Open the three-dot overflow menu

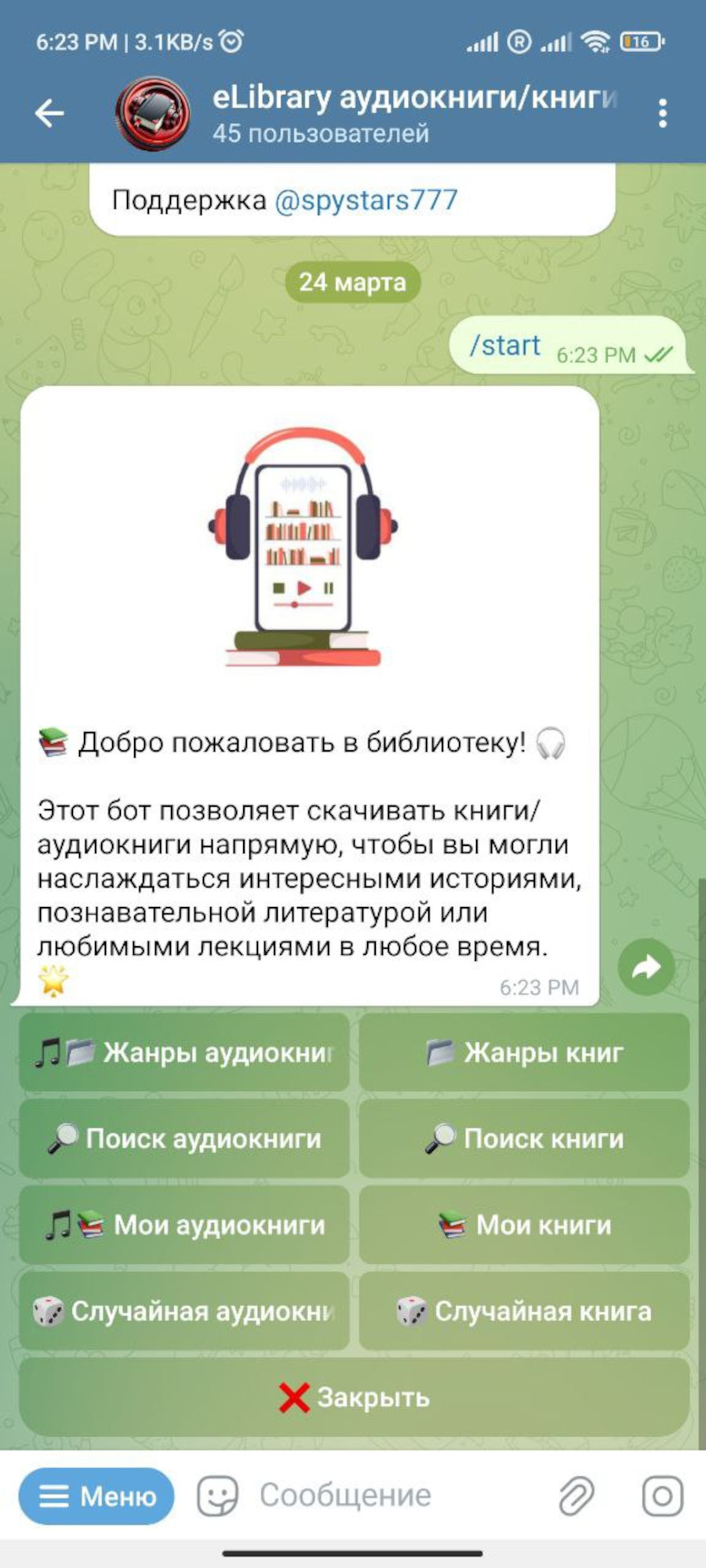(663, 113)
